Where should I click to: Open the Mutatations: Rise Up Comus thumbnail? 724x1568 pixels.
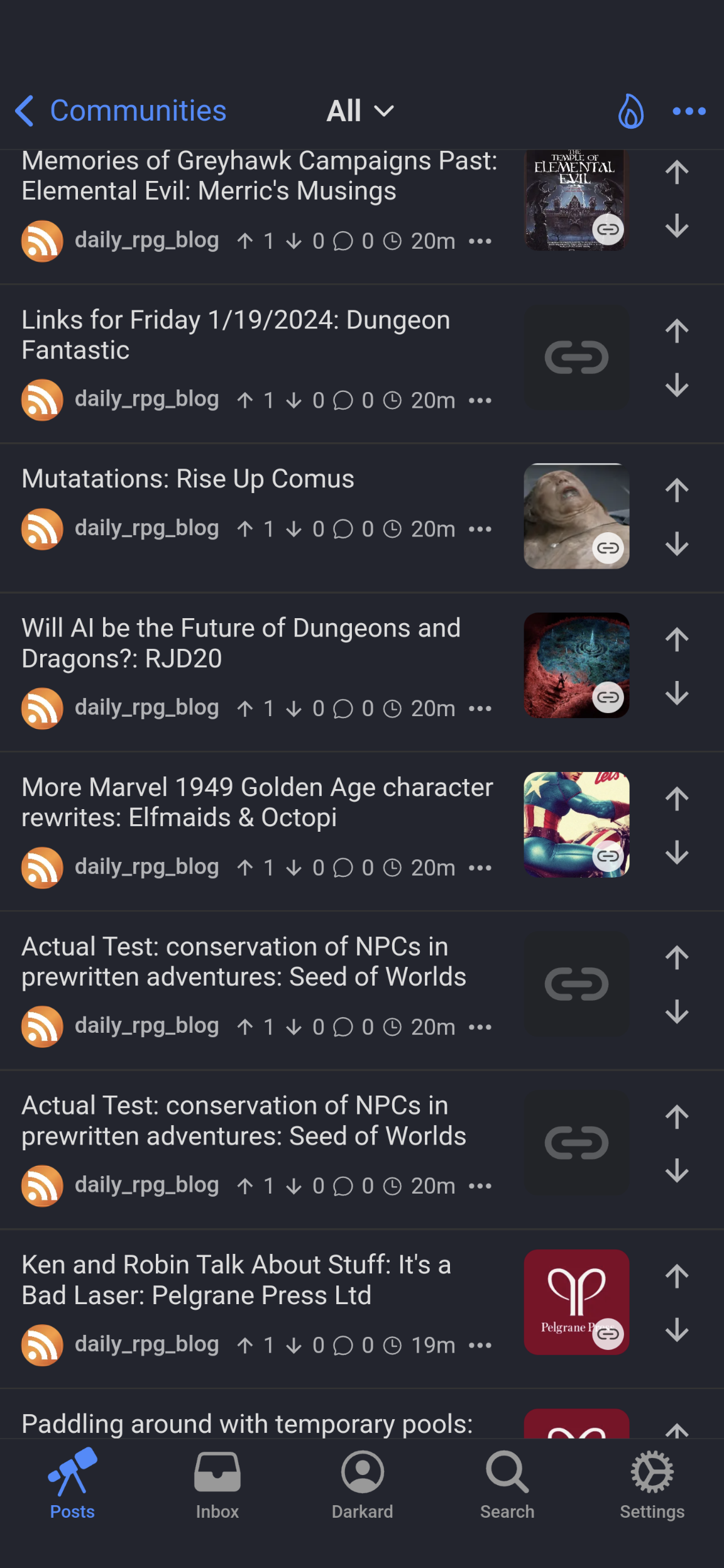(576, 516)
